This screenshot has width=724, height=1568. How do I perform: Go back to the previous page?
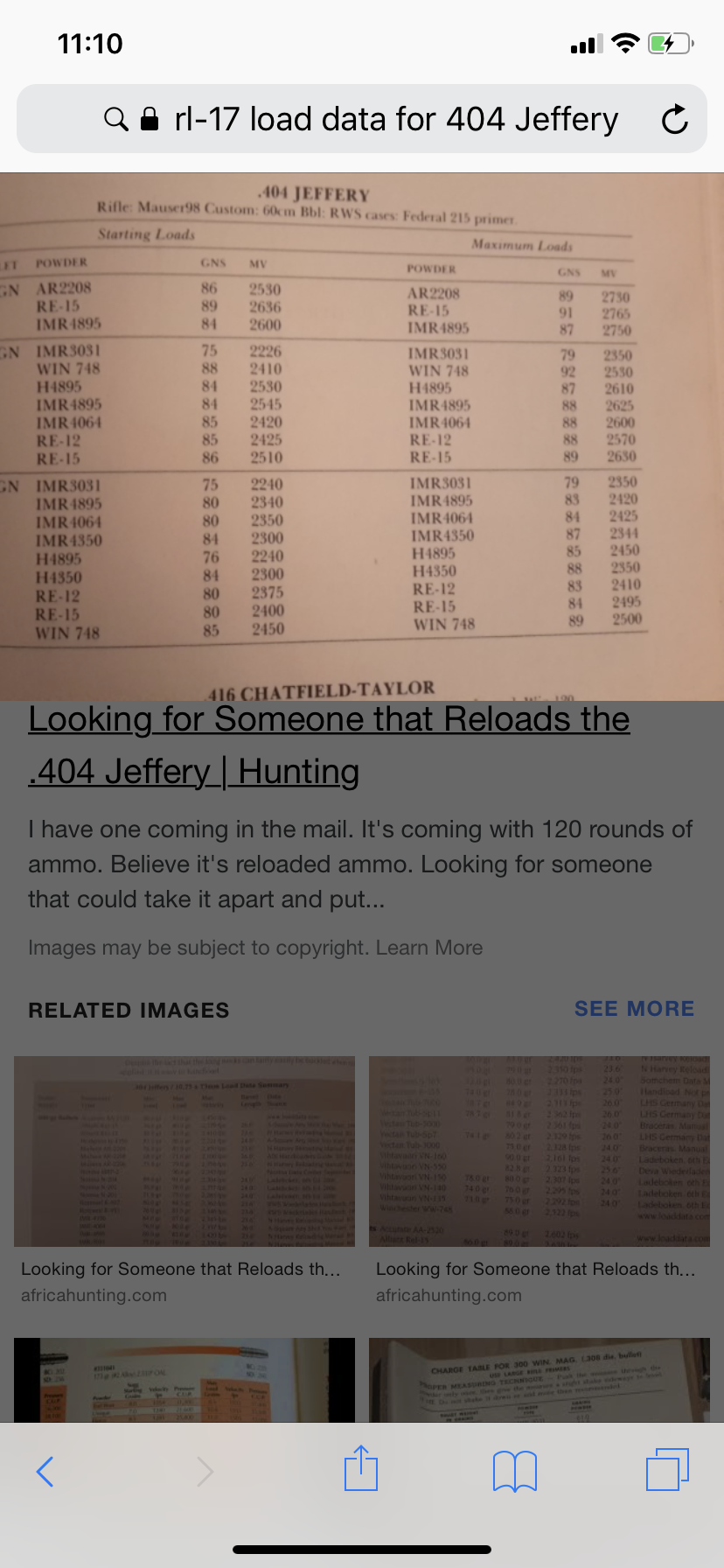(x=45, y=1472)
